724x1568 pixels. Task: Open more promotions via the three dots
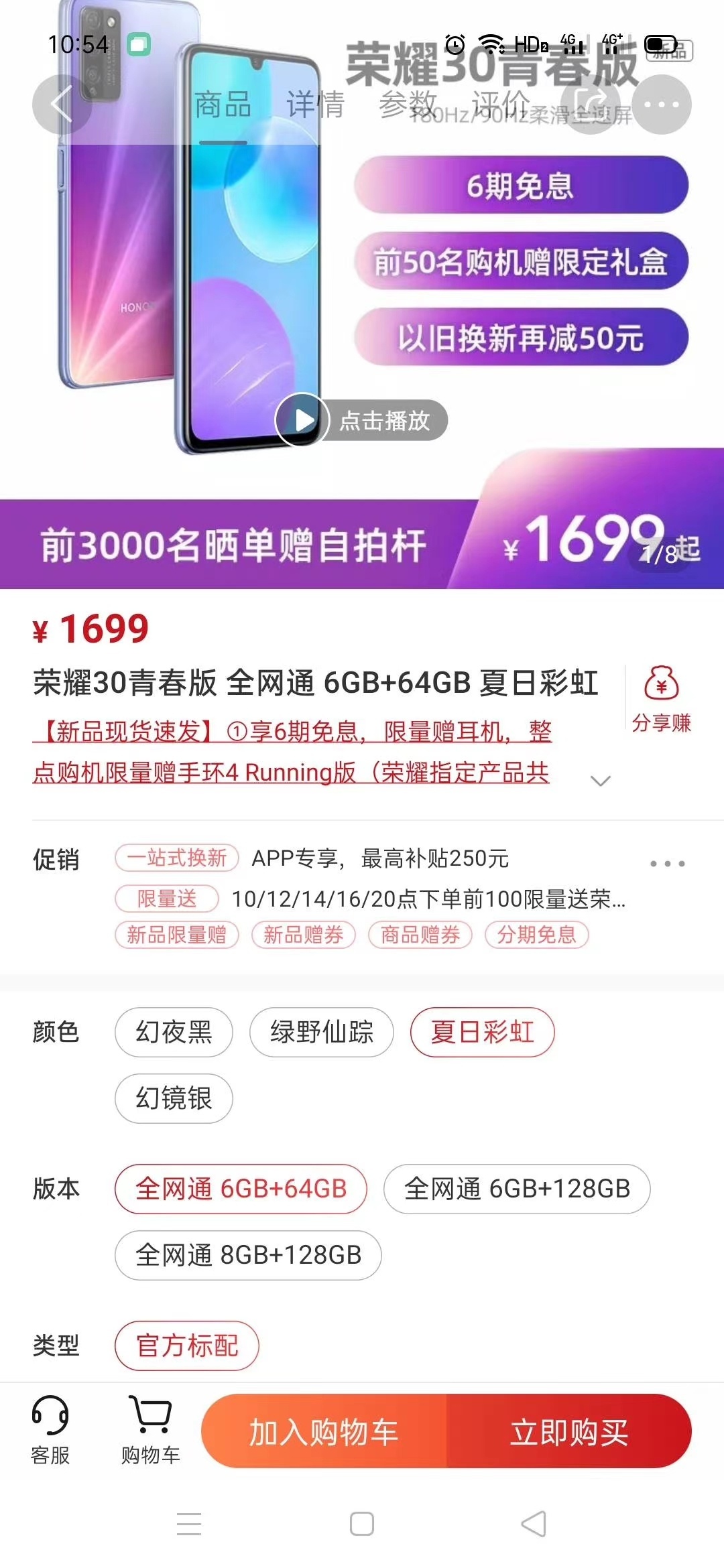(x=667, y=863)
